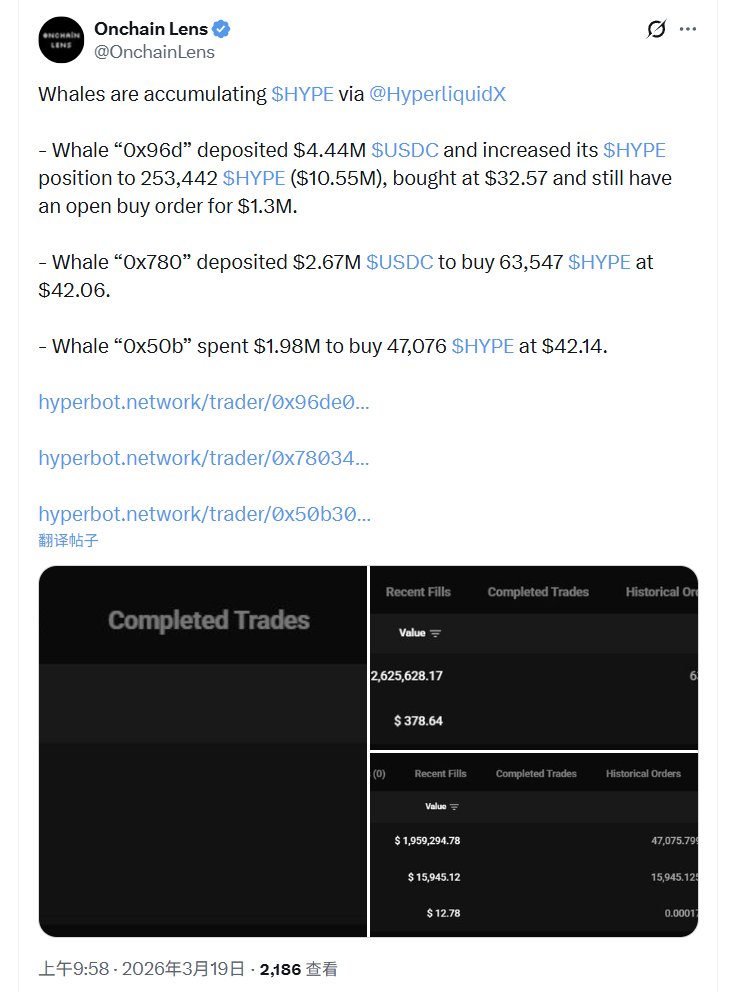Screen dimensions: 730x992
Task: Open the bottom-right image showing $1,959,294.78
Action: (x=533, y=844)
